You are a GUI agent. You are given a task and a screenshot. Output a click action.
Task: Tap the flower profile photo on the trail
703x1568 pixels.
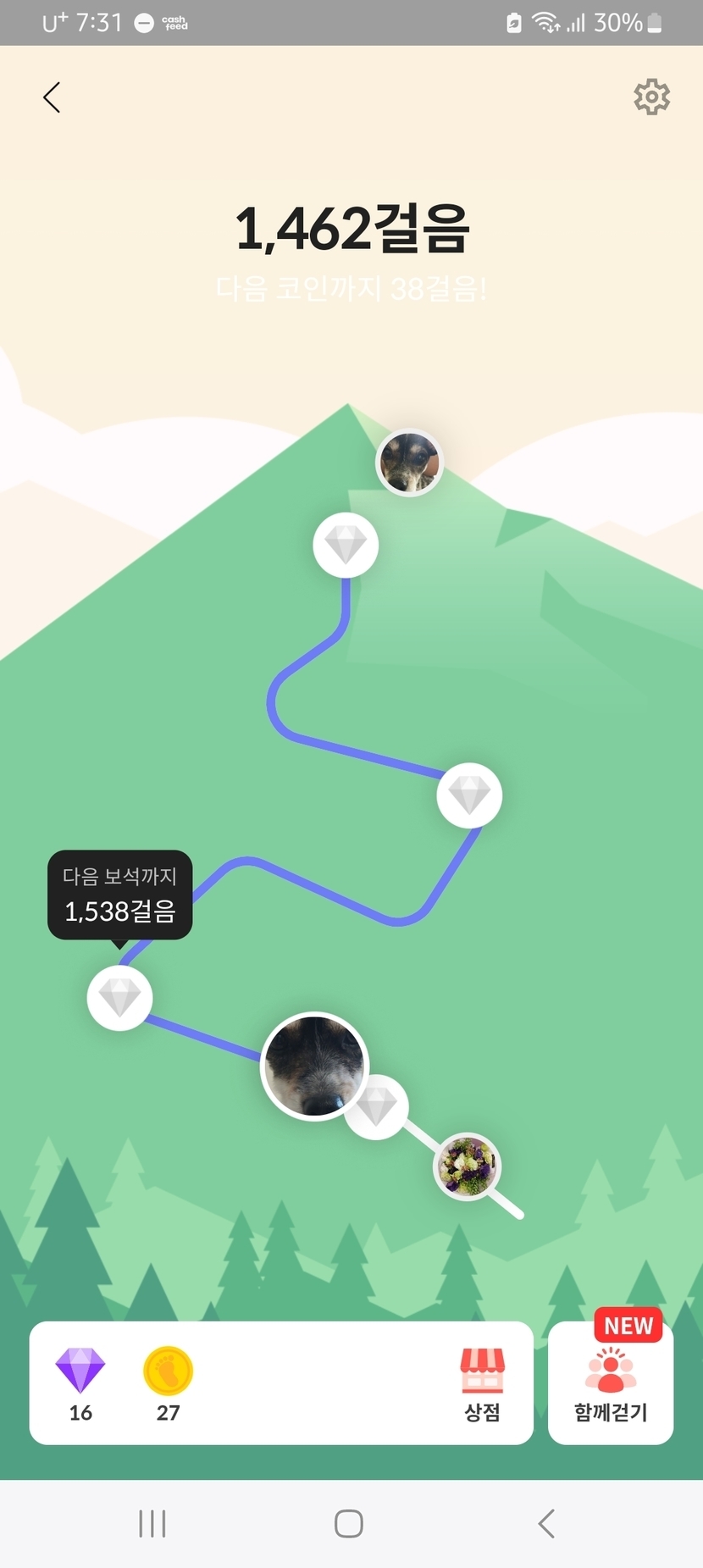coord(467,1166)
